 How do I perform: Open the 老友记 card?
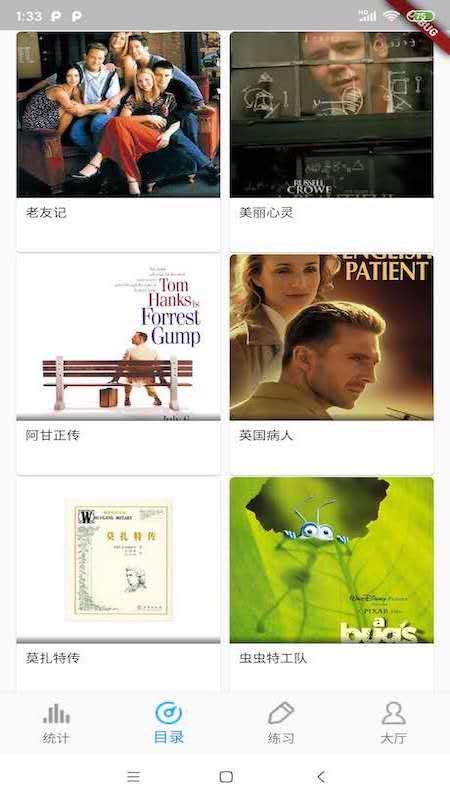point(118,141)
